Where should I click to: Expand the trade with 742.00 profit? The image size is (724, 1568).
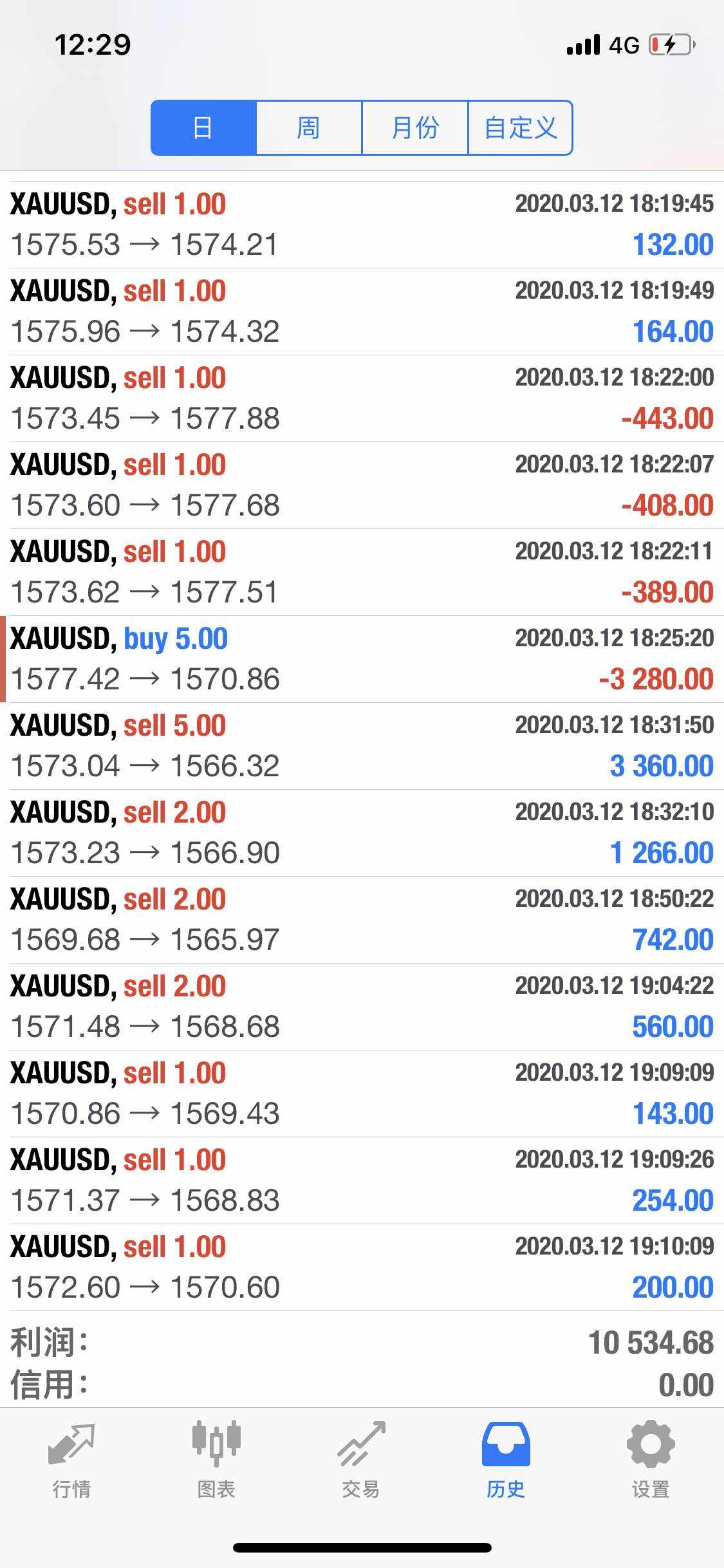pos(362,920)
